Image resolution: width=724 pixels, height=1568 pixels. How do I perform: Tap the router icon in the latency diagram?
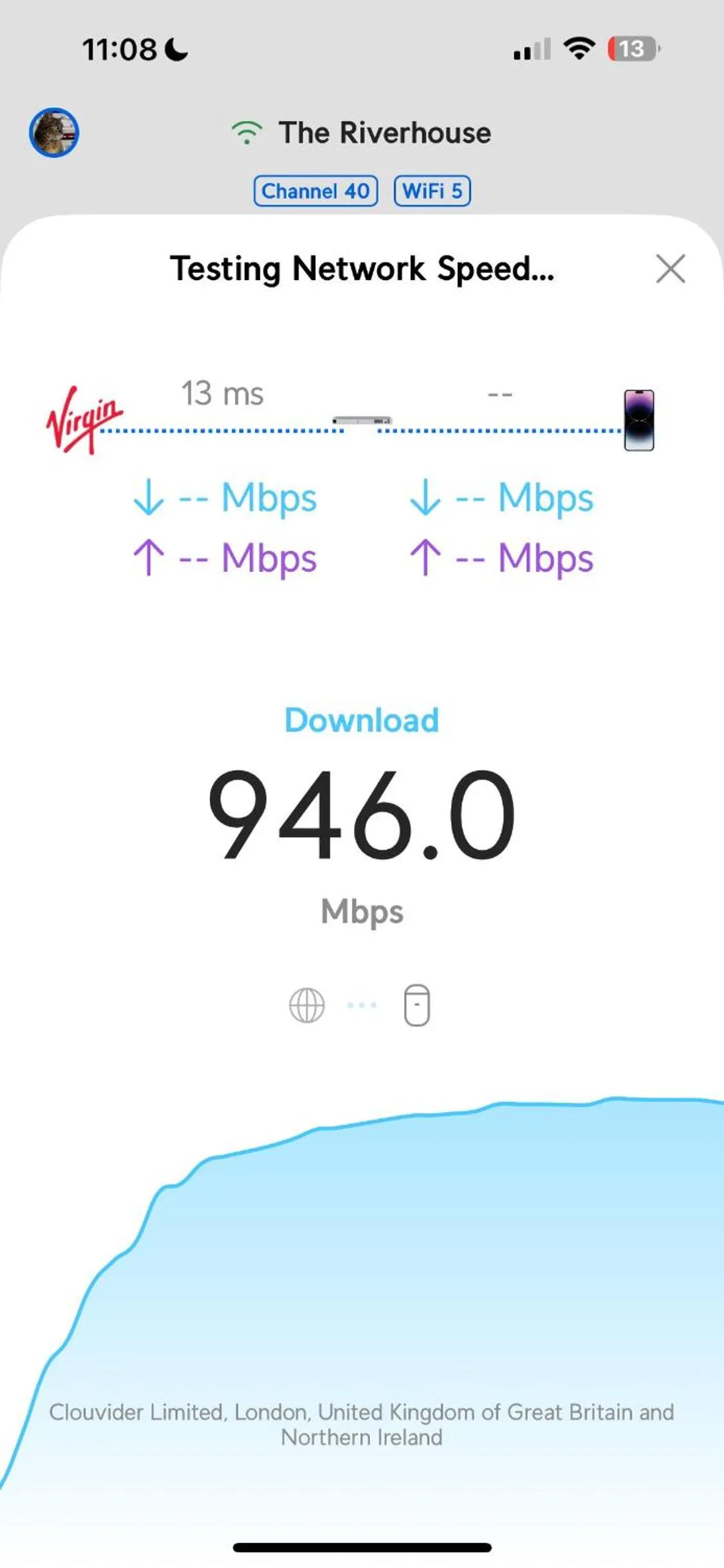point(362,420)
